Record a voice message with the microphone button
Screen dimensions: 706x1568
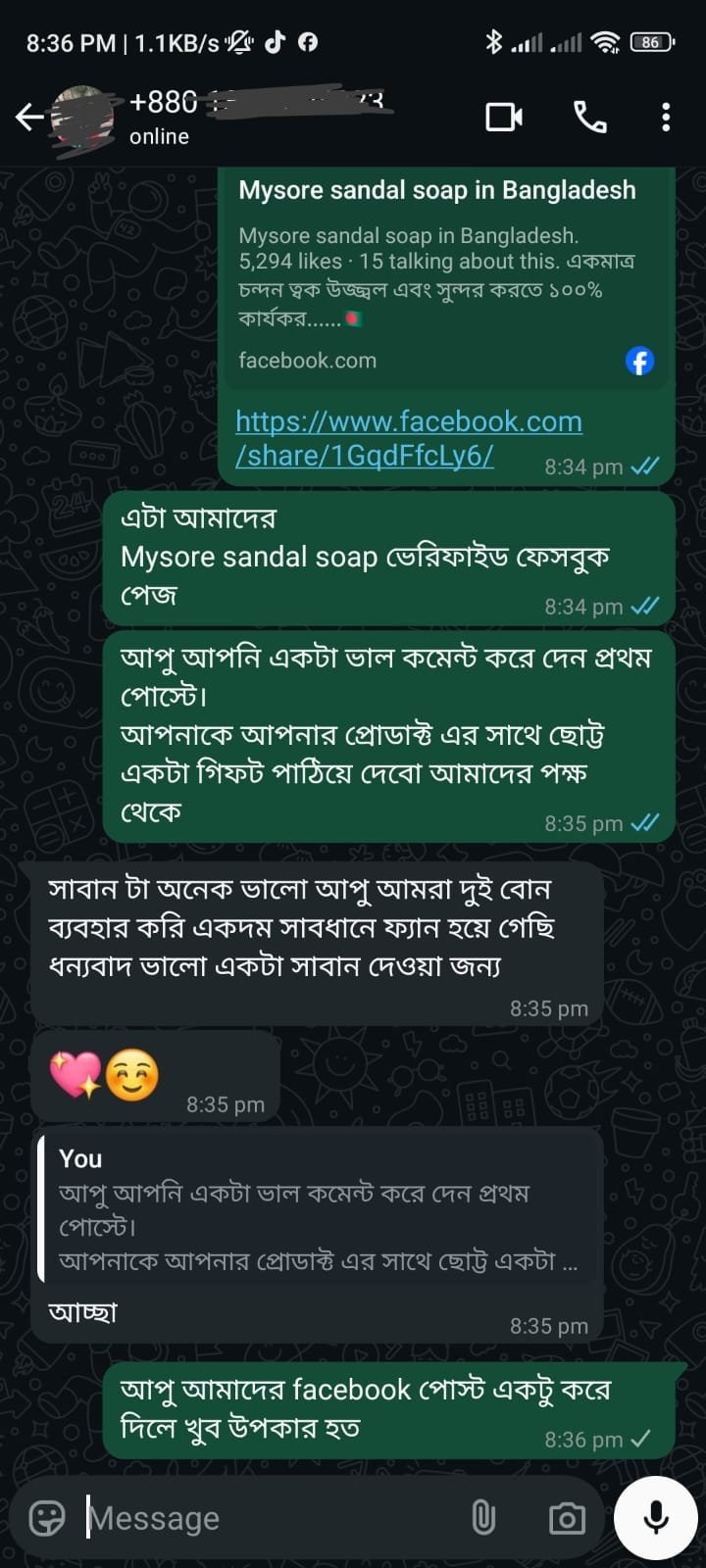[653, 1517]
